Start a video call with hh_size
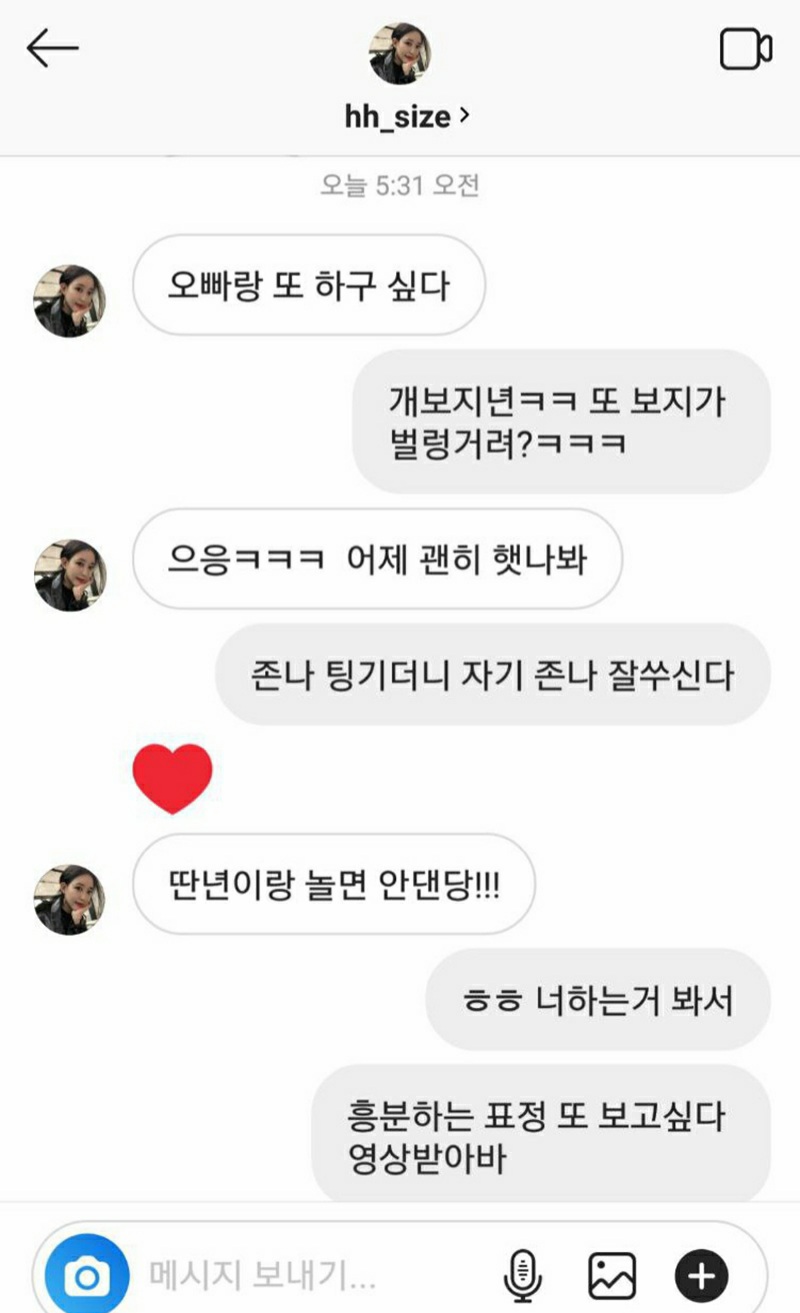This screenshot has height=1313, width=800. tap(746, 50)
